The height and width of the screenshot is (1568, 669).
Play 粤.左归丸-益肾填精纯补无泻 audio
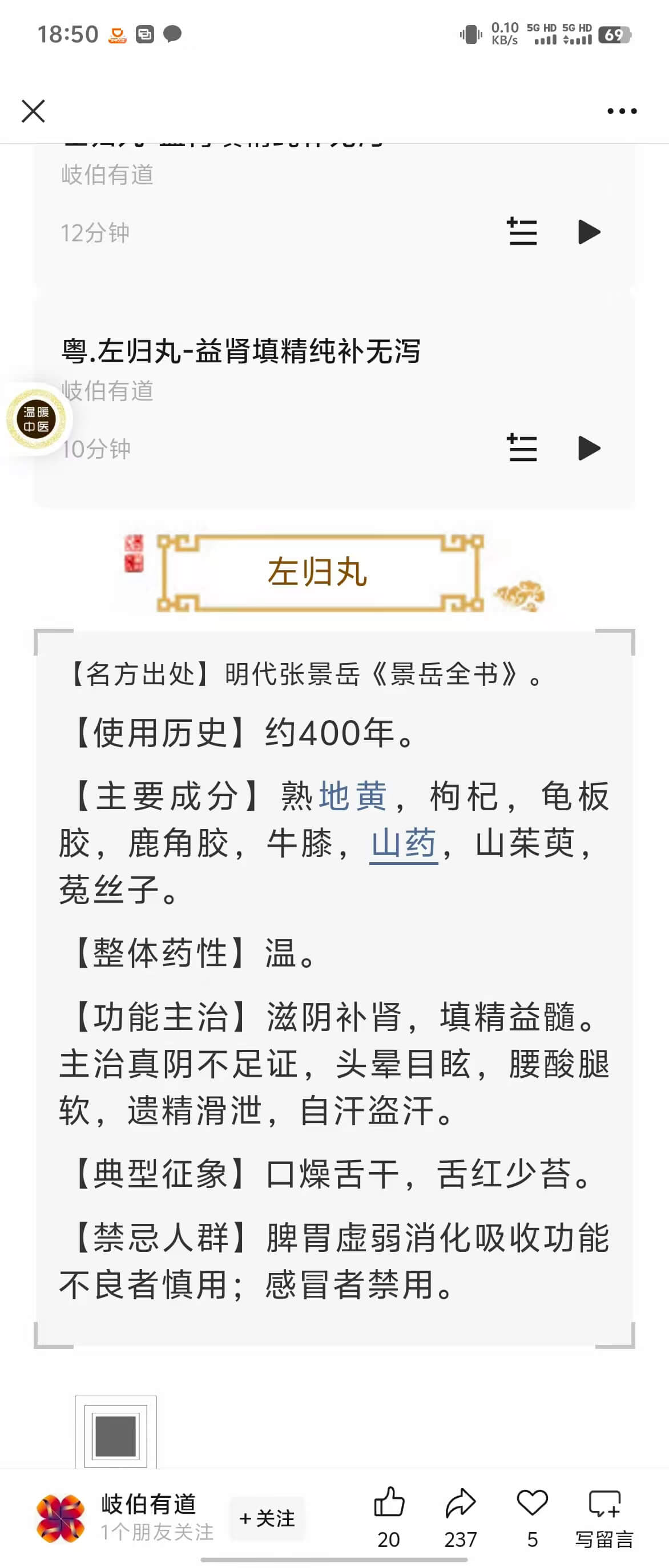tap(588, 448)
